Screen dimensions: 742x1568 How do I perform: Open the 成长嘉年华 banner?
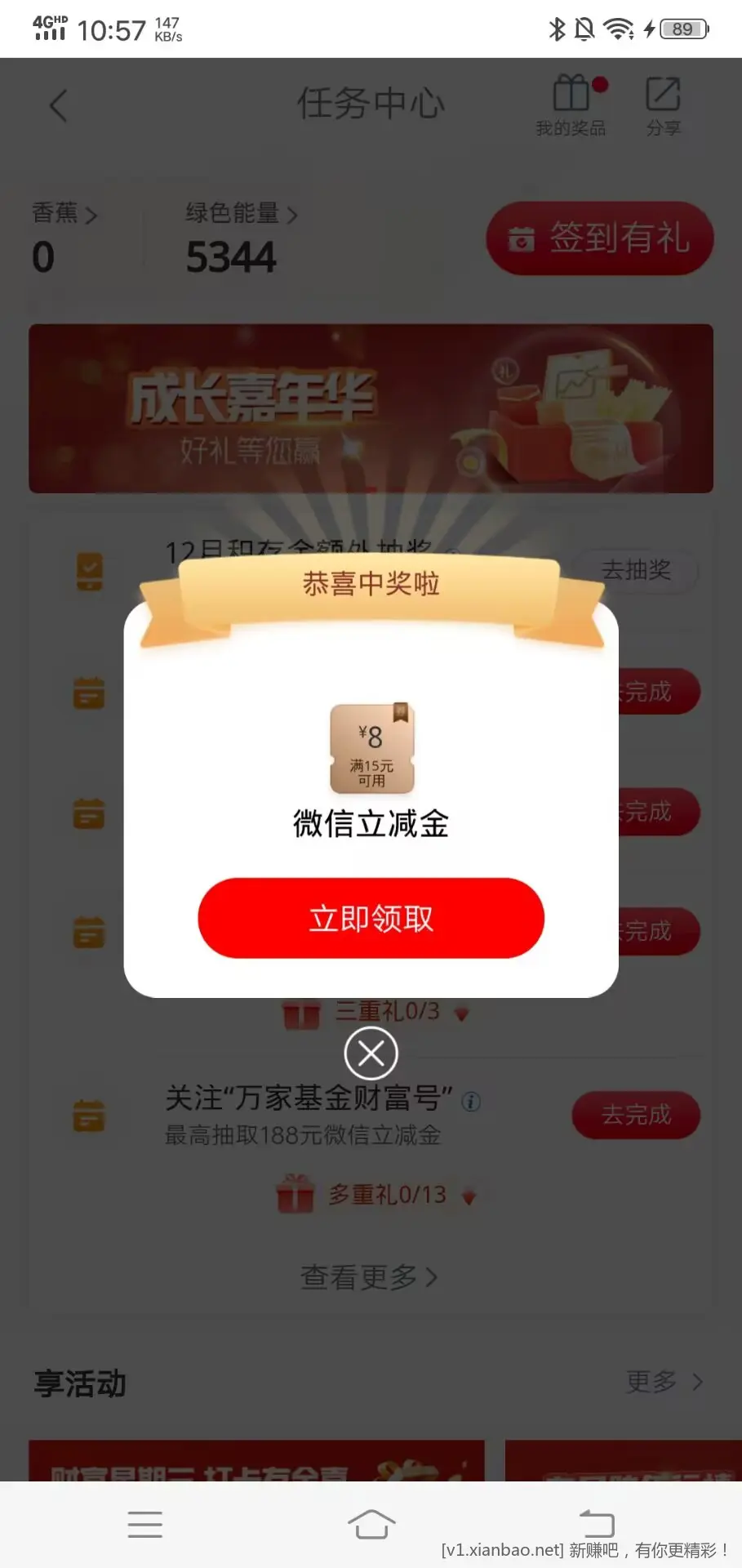point(371,408)
